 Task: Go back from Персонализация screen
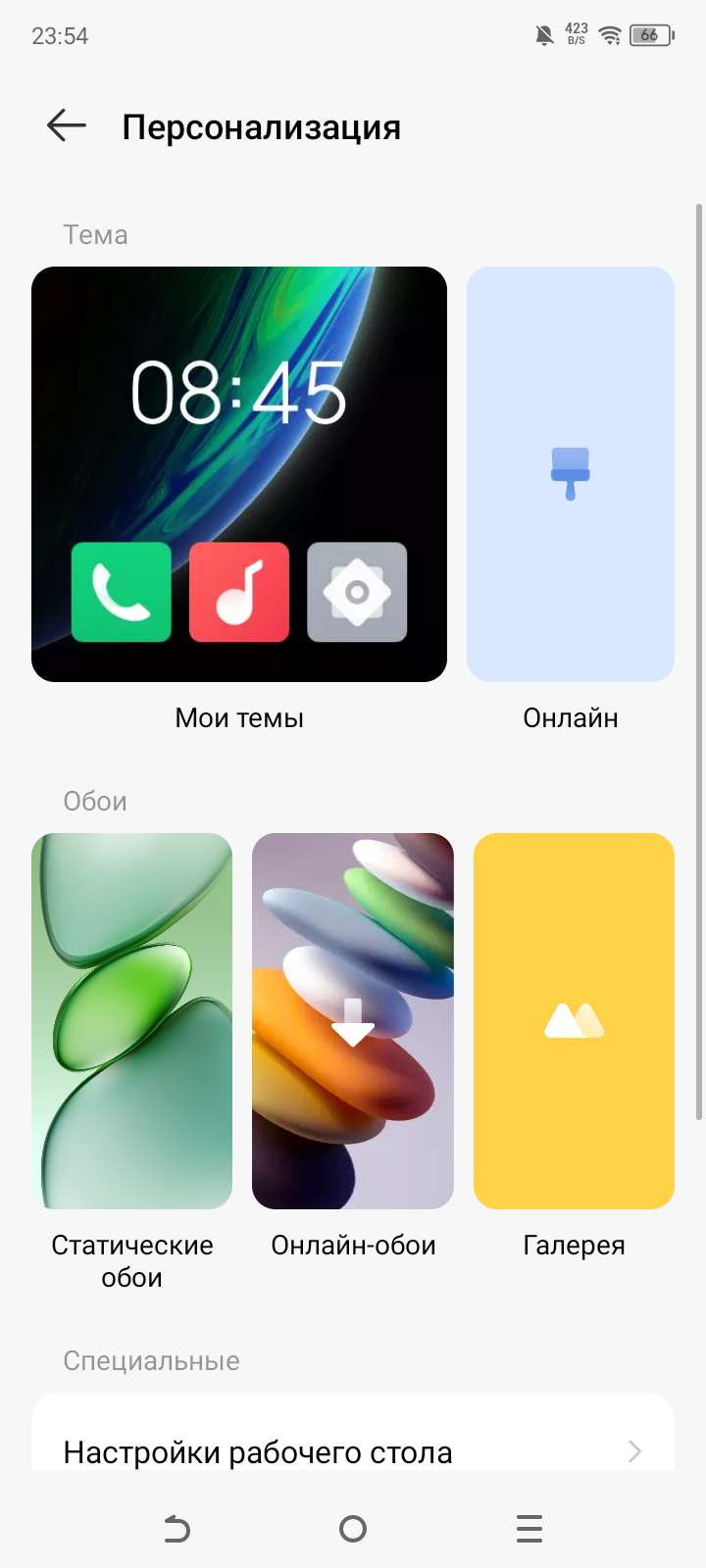67,126
